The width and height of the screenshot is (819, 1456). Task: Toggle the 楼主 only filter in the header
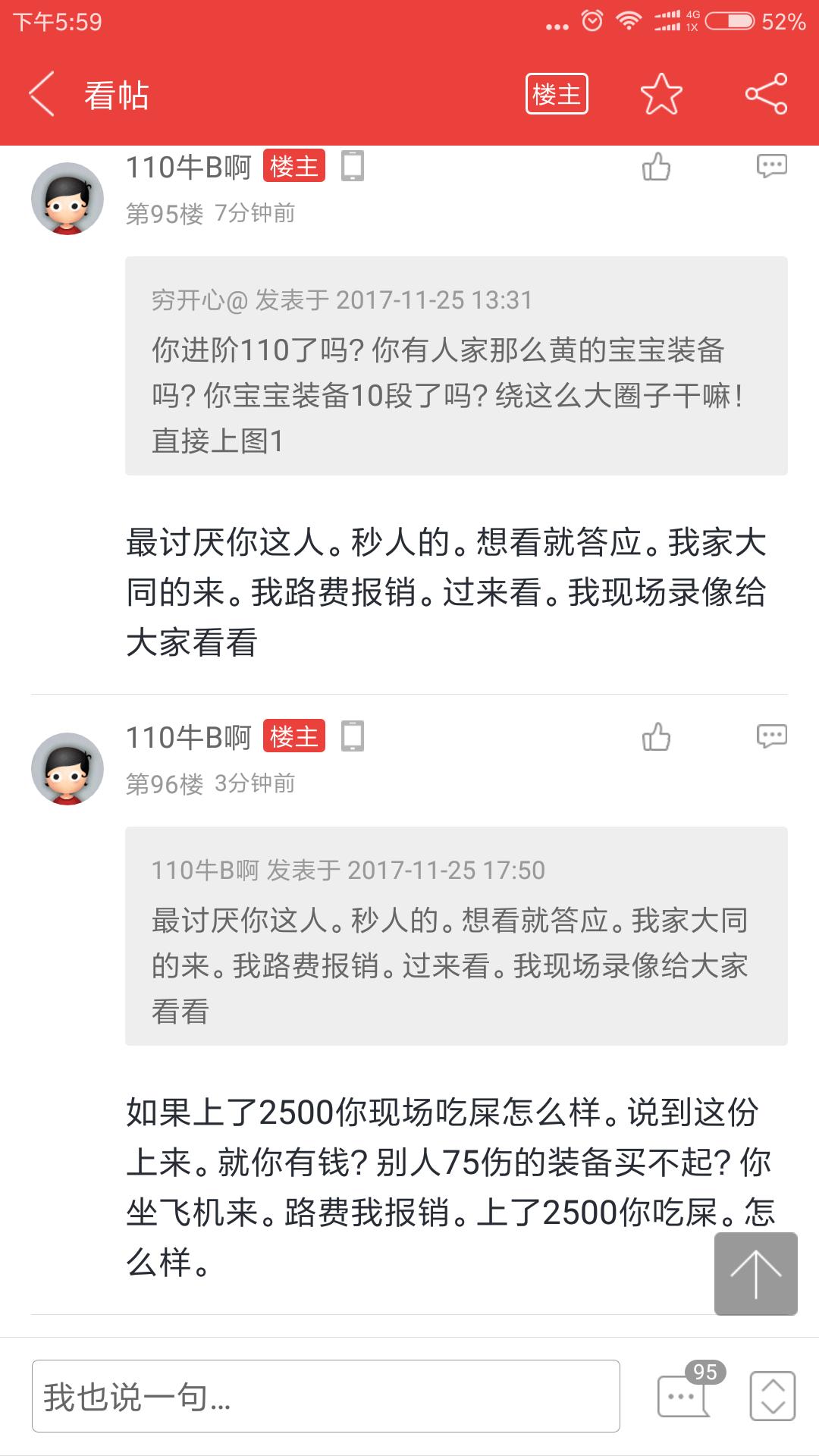point(557,94)
